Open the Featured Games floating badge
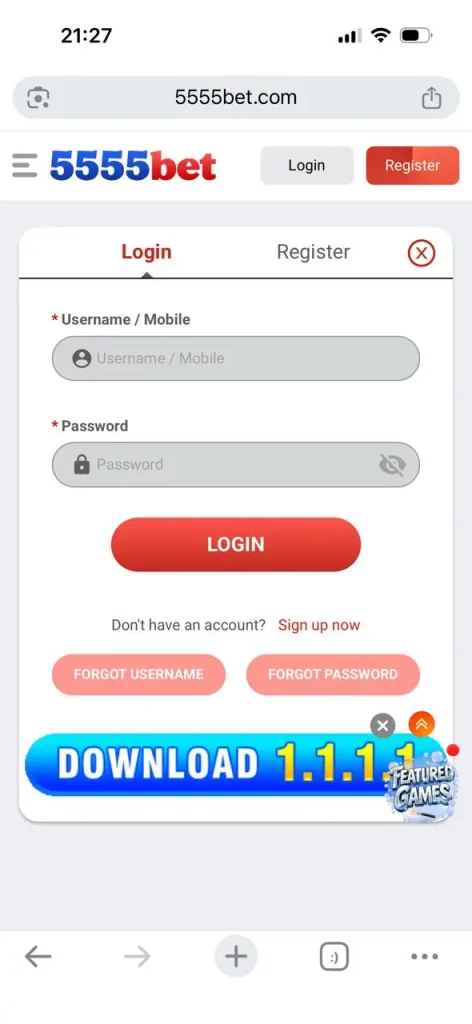 [x=420, y=784]
